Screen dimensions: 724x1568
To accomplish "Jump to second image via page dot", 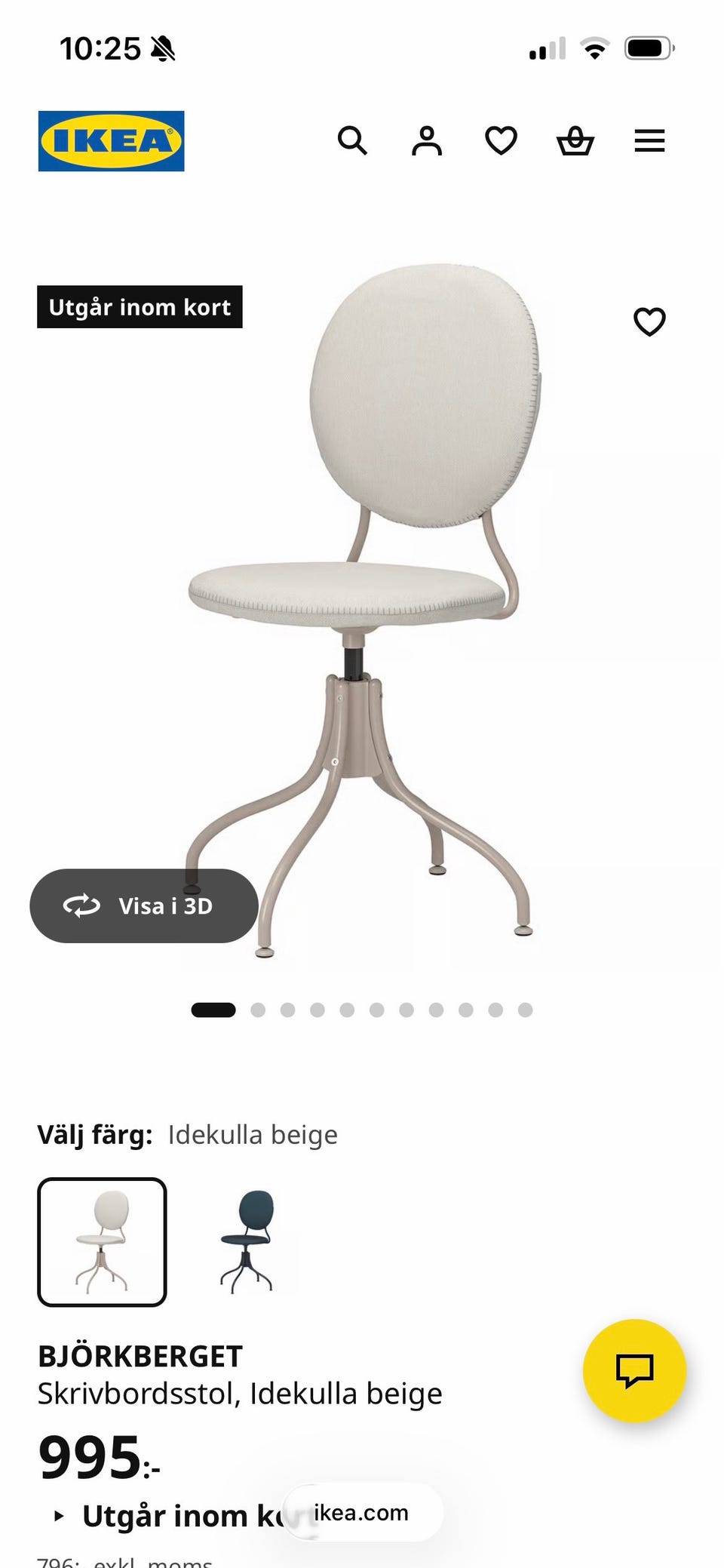I will pos(258,1010).
